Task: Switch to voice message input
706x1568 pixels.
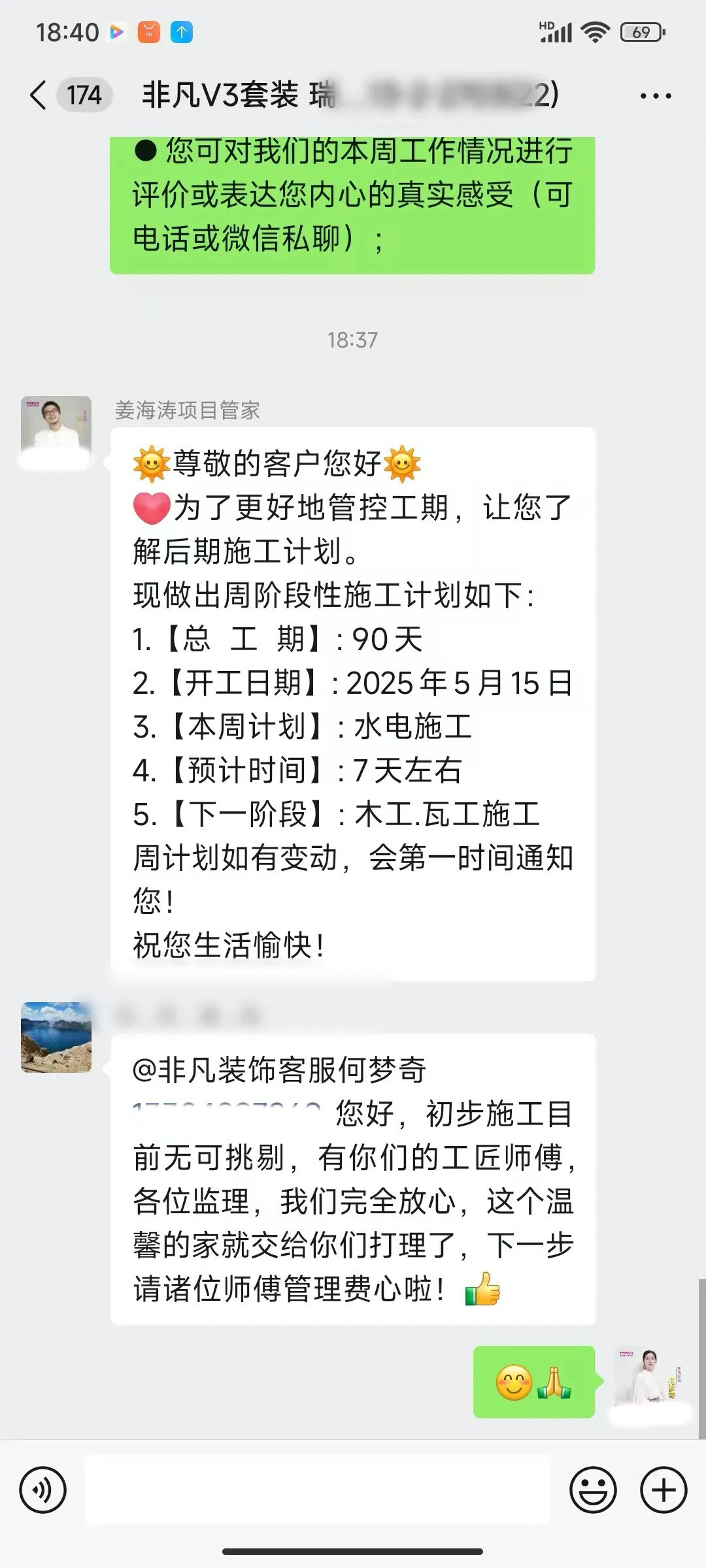Action: 43,1490
